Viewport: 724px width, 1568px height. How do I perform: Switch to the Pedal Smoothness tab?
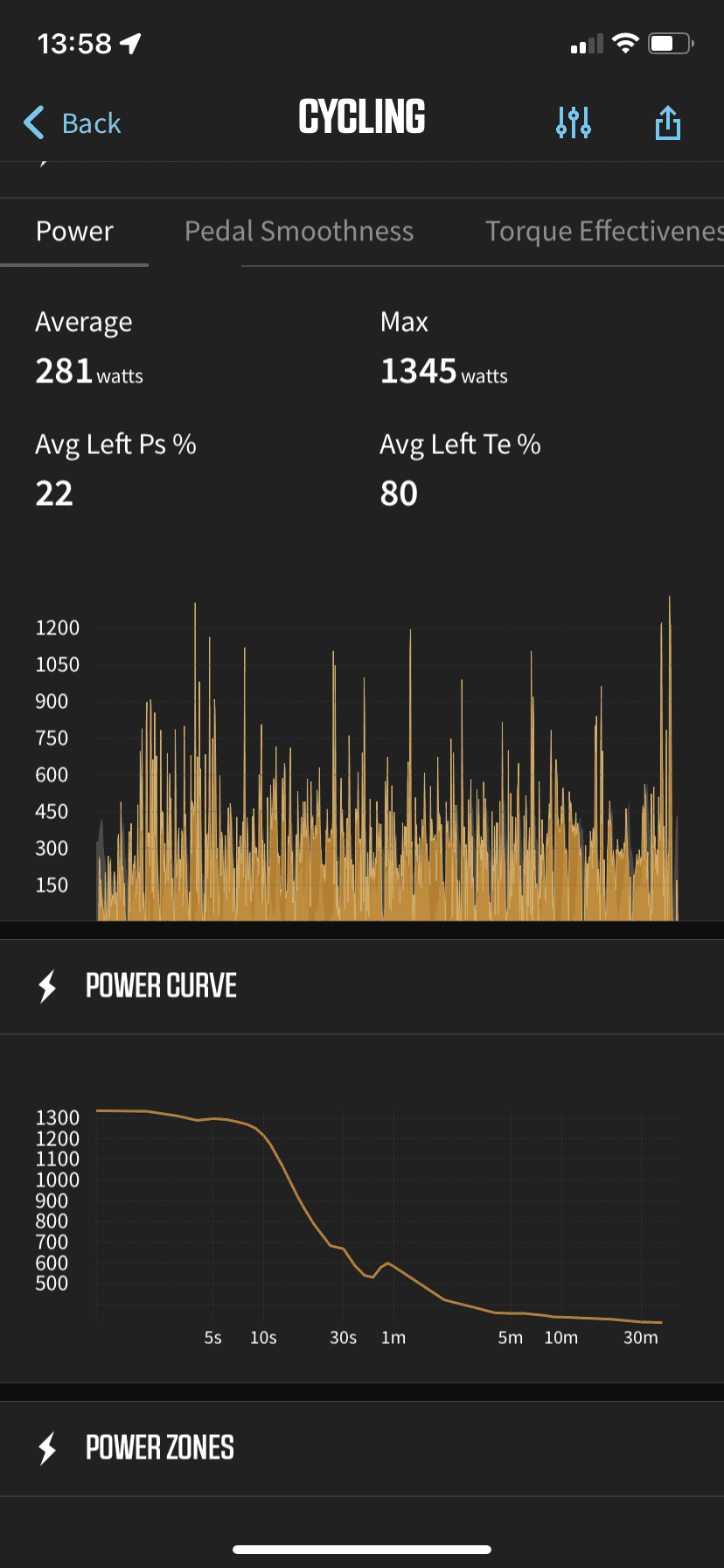299,231
